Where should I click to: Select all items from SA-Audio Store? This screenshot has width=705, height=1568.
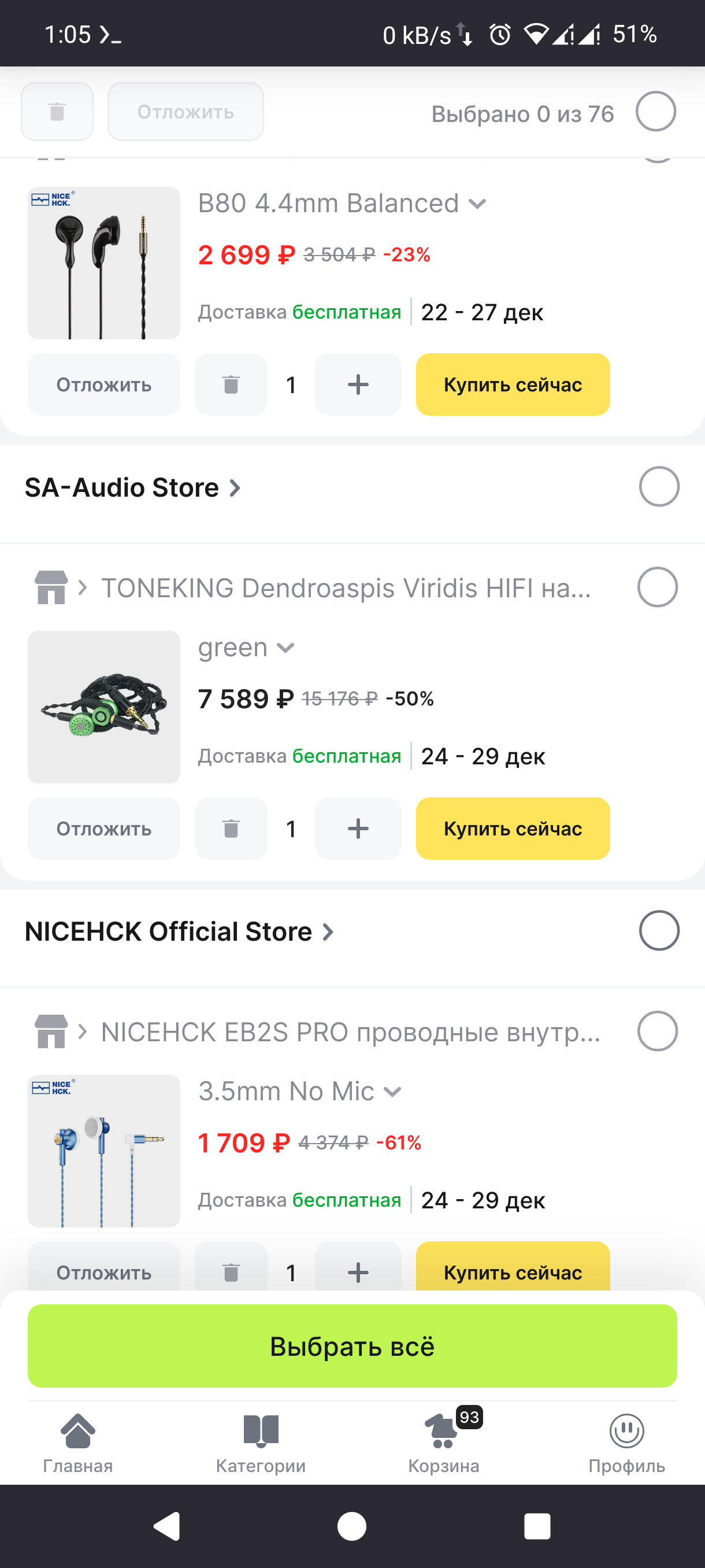tap(659, 487)
